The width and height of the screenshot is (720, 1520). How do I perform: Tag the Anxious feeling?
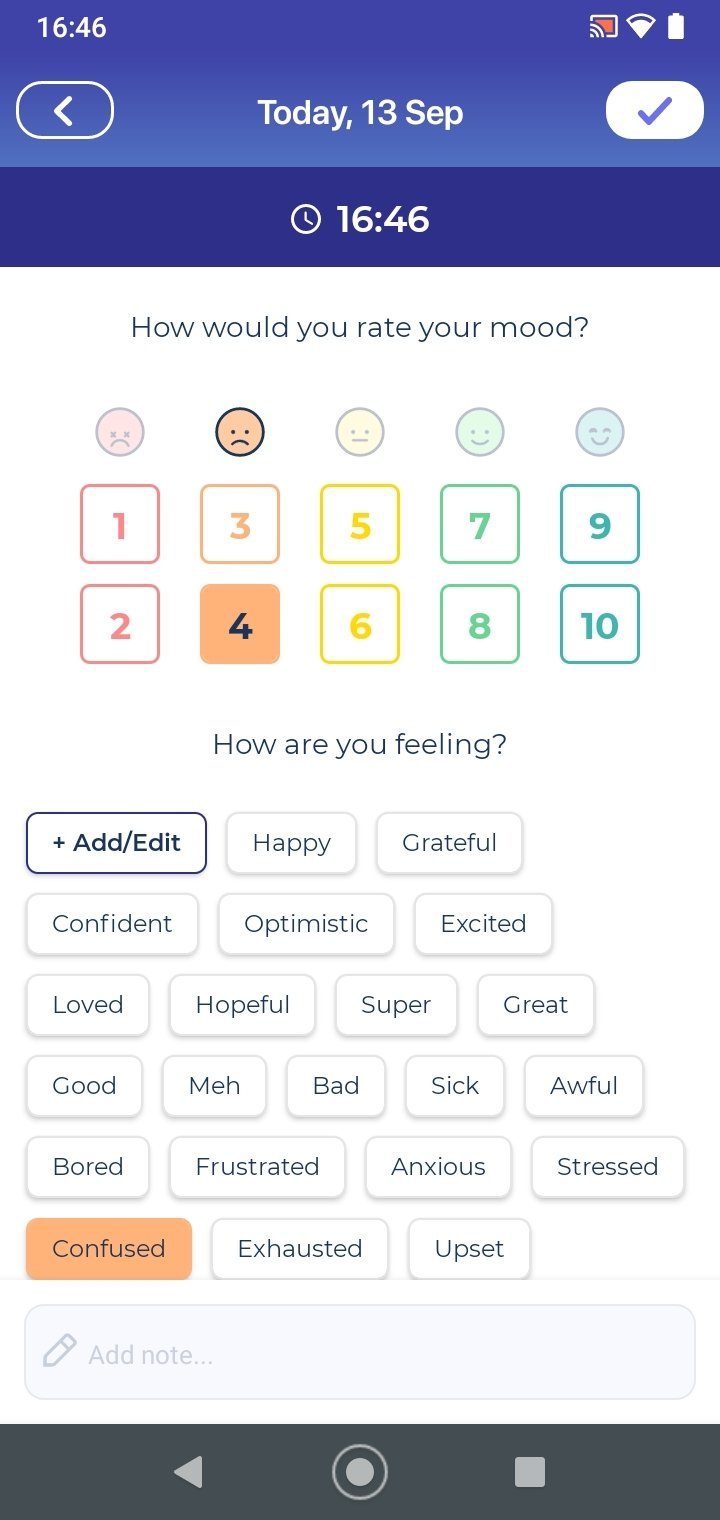pos(438,1167)
